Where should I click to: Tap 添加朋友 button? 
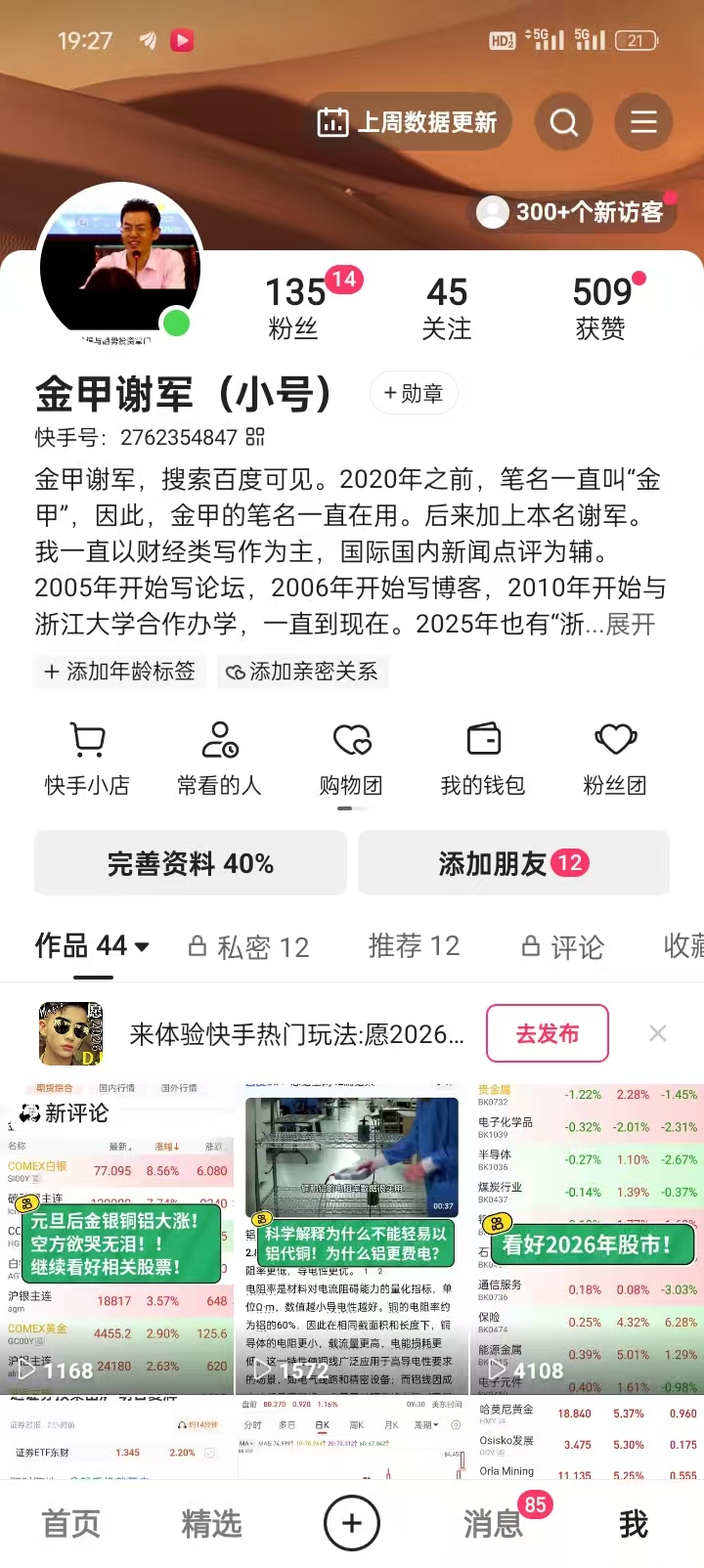(513, 863)
